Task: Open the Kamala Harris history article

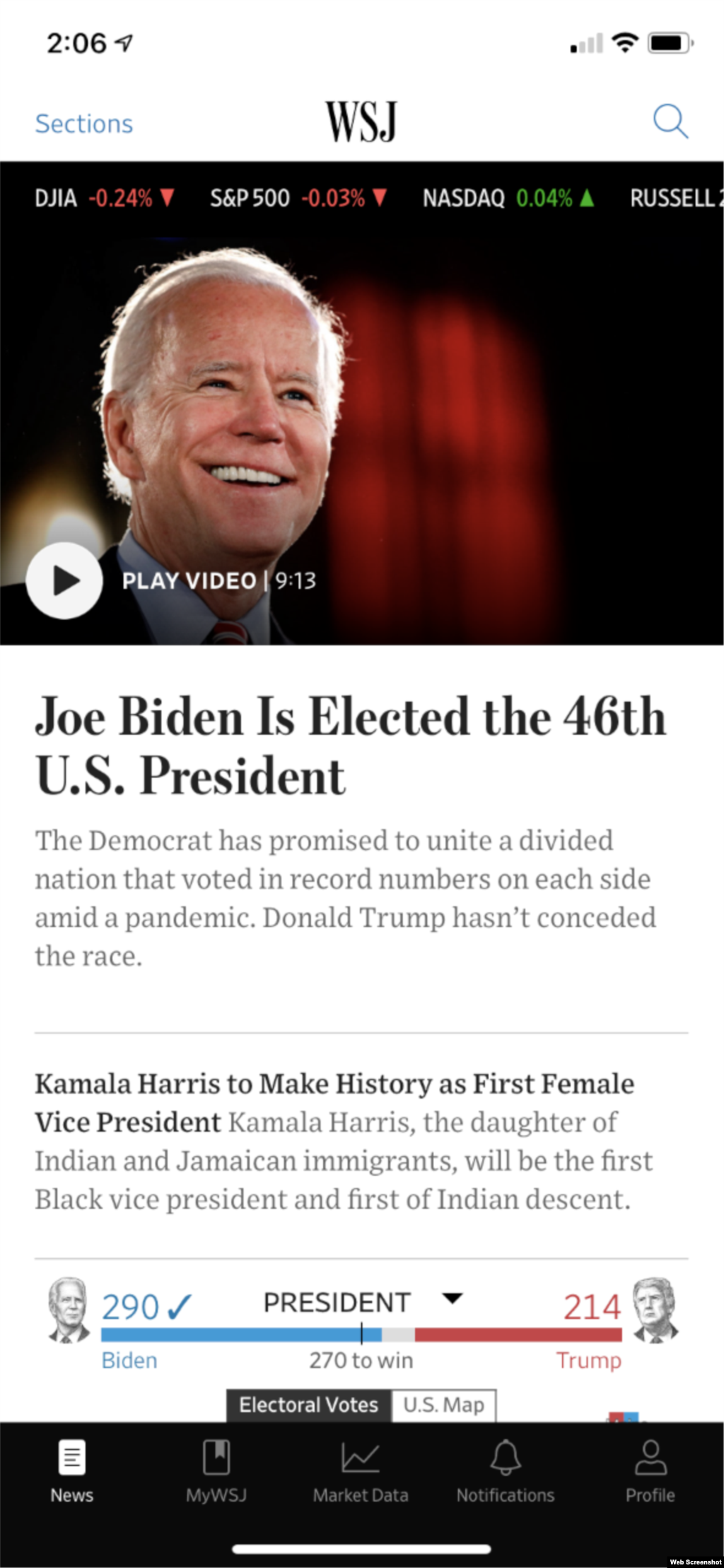Action: (x=334, y=1103)
